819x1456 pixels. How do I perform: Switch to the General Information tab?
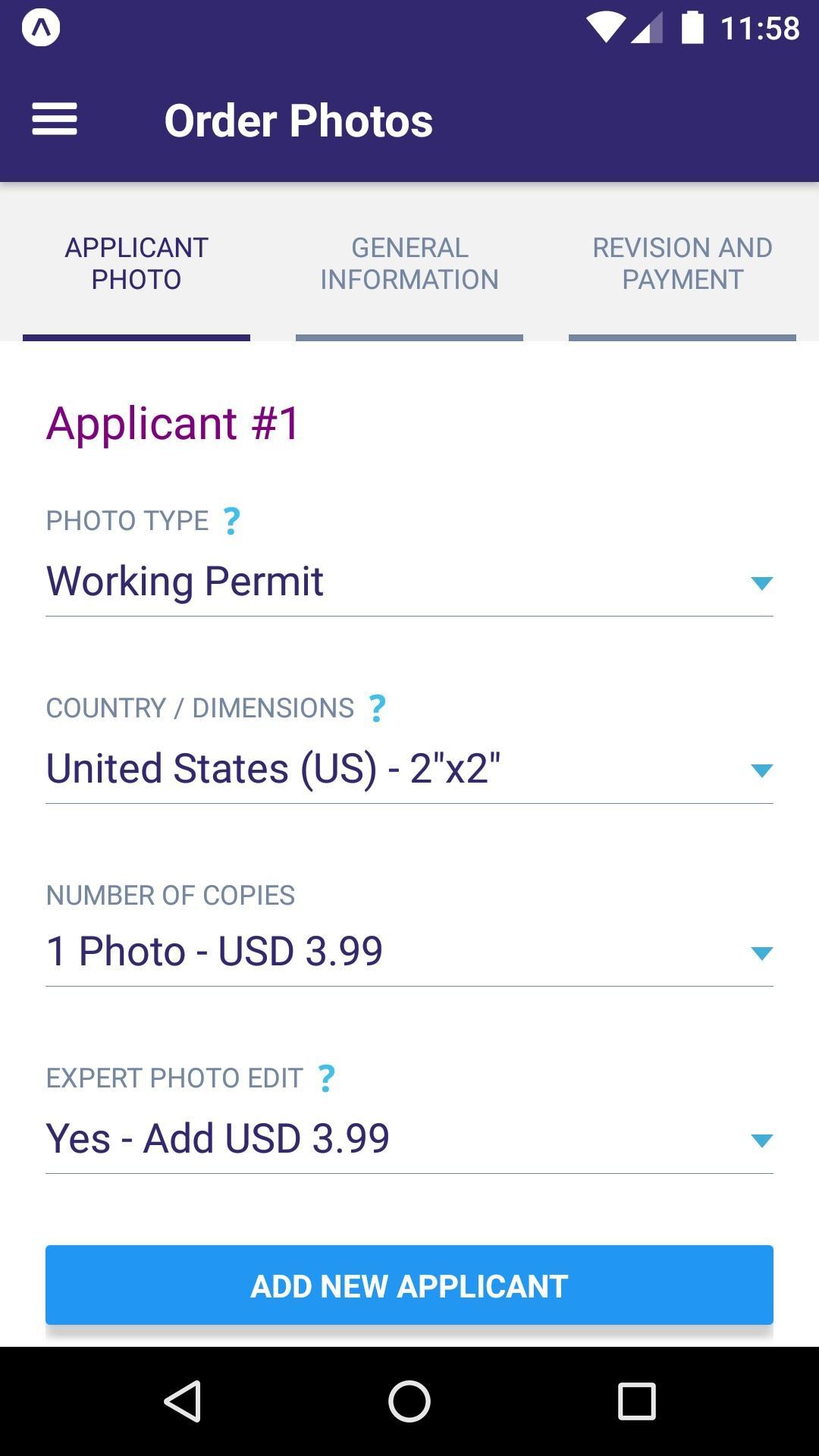pyautogui.click(x=409, y=263)
